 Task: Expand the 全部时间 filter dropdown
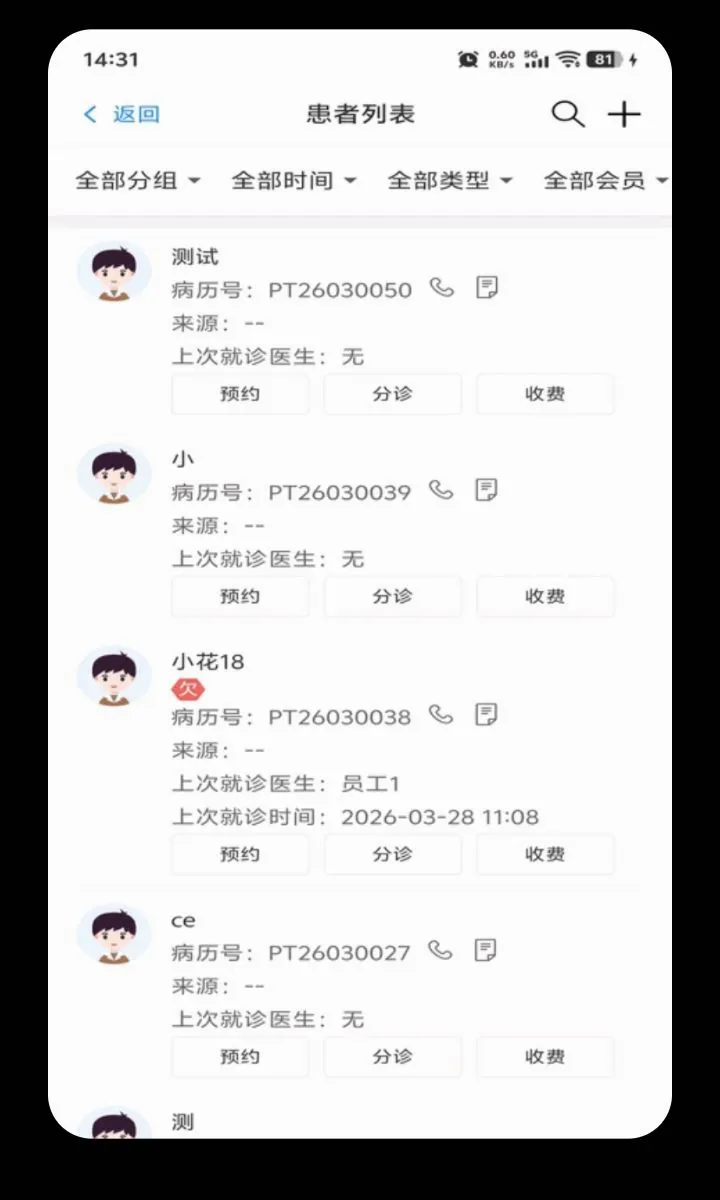pyautogui.click(x=294, y=181)
